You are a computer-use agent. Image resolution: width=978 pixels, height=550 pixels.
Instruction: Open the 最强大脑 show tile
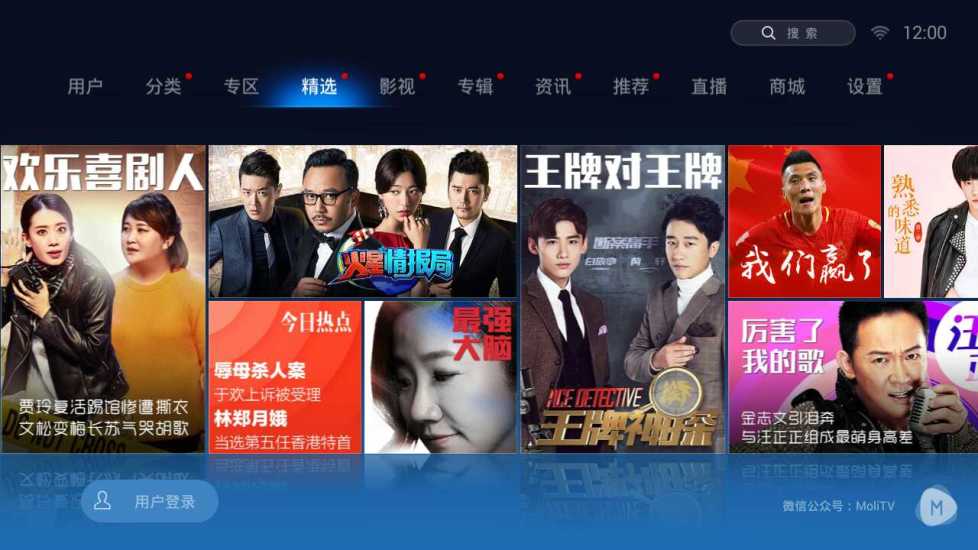(440, 377)
